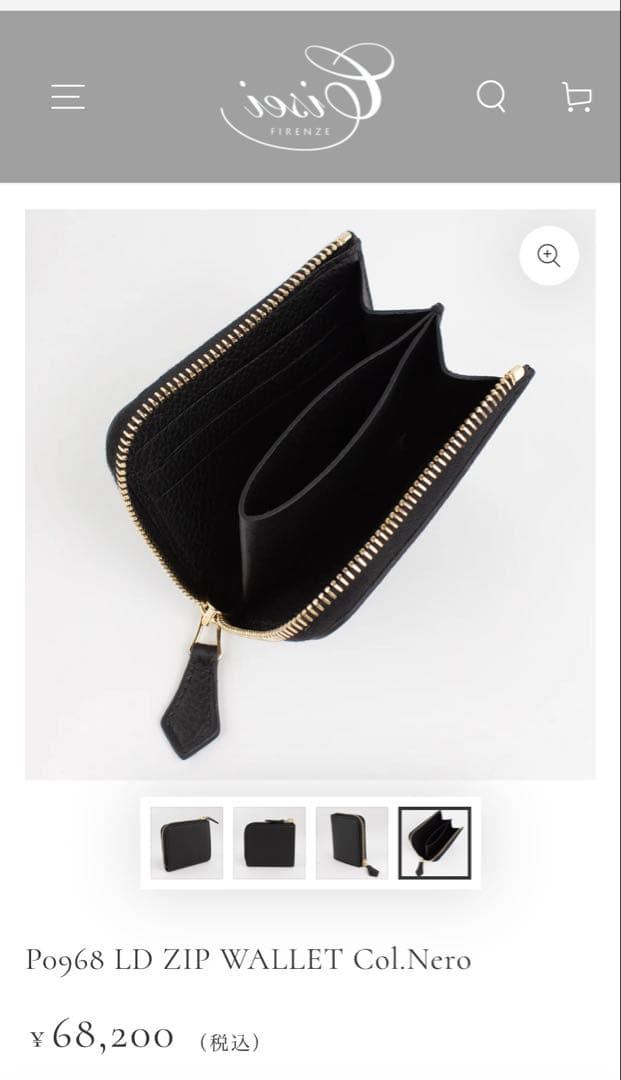
Task: Open the search icon in header
Action: [x=491, y=97]
